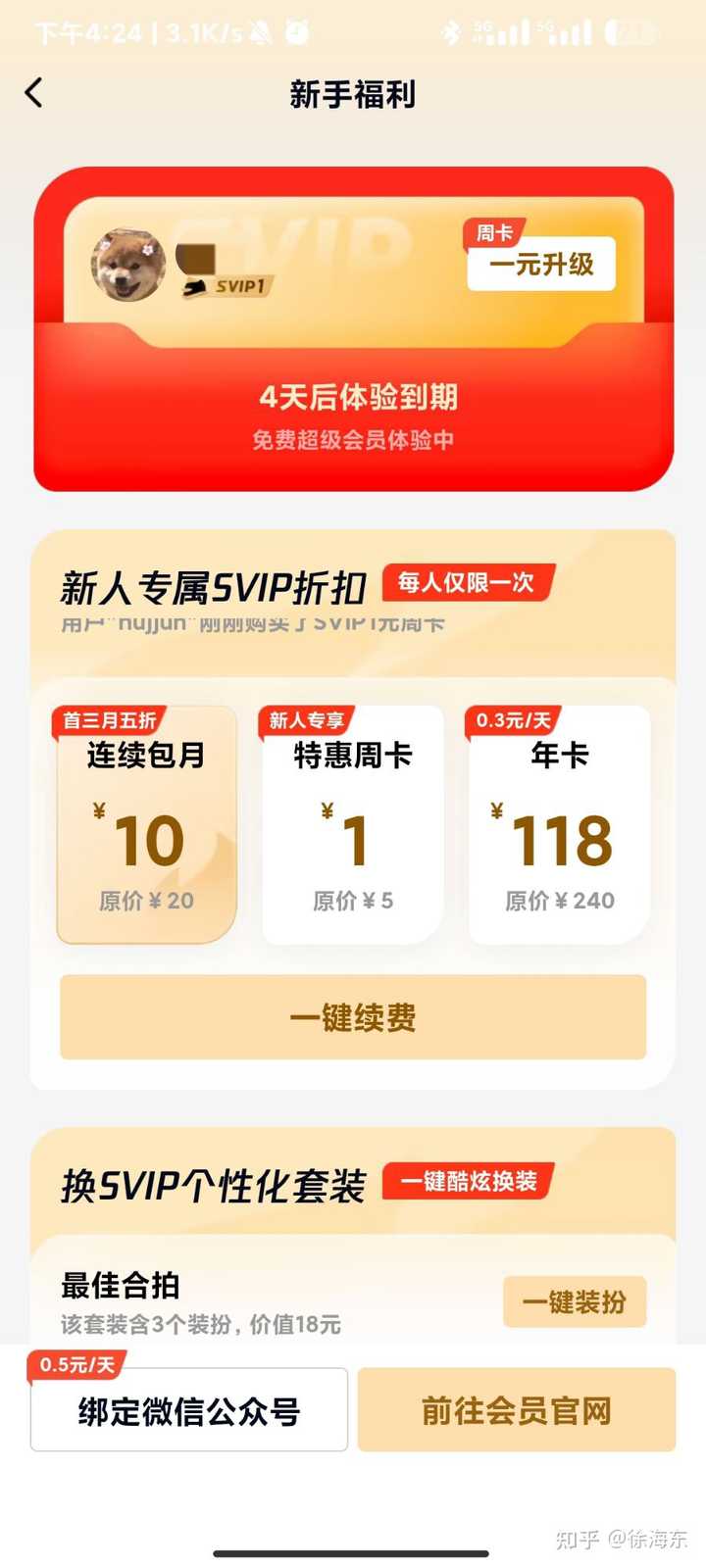Tap the 绑定微信公众号 field
706x1568 pixels.
[190, 1411]
